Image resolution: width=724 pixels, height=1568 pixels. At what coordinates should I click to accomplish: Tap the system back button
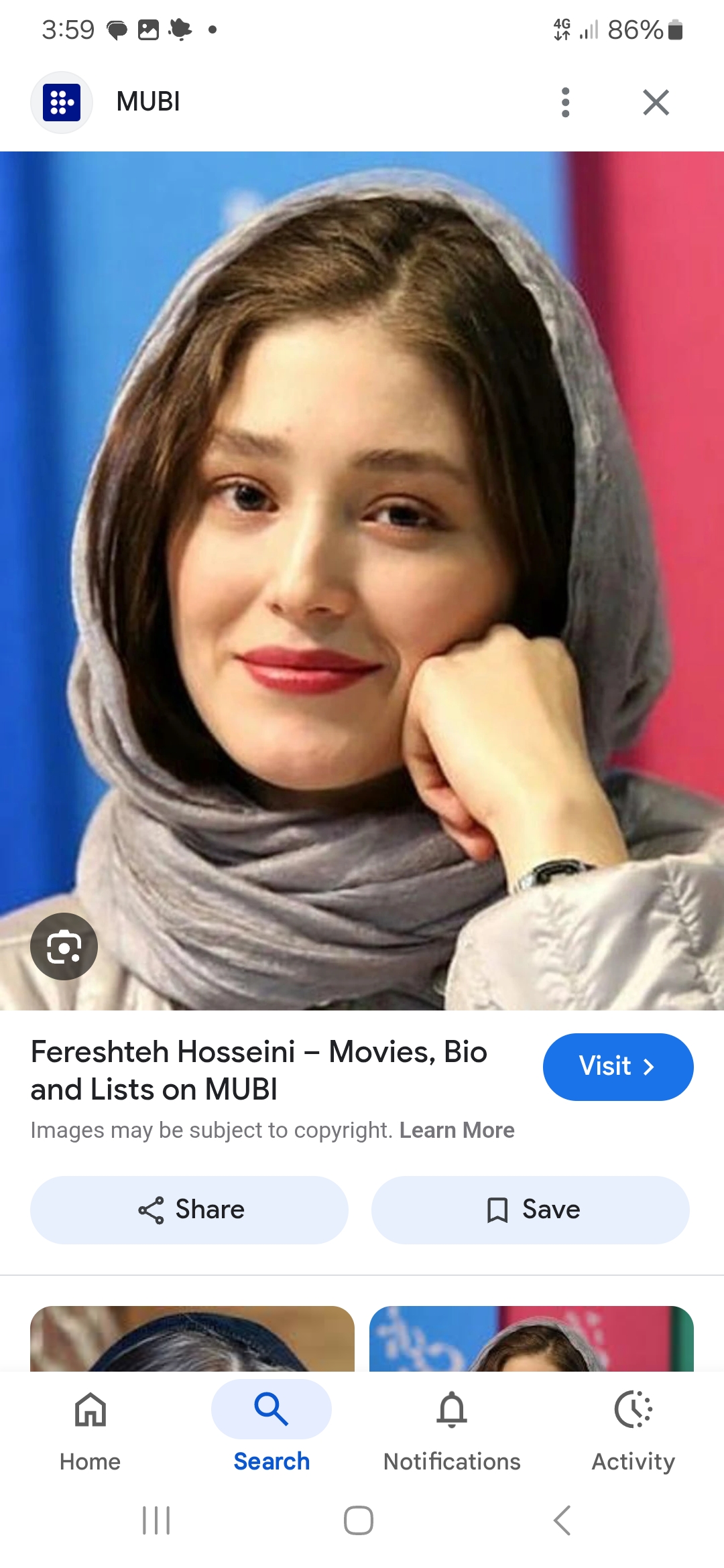562,1520
